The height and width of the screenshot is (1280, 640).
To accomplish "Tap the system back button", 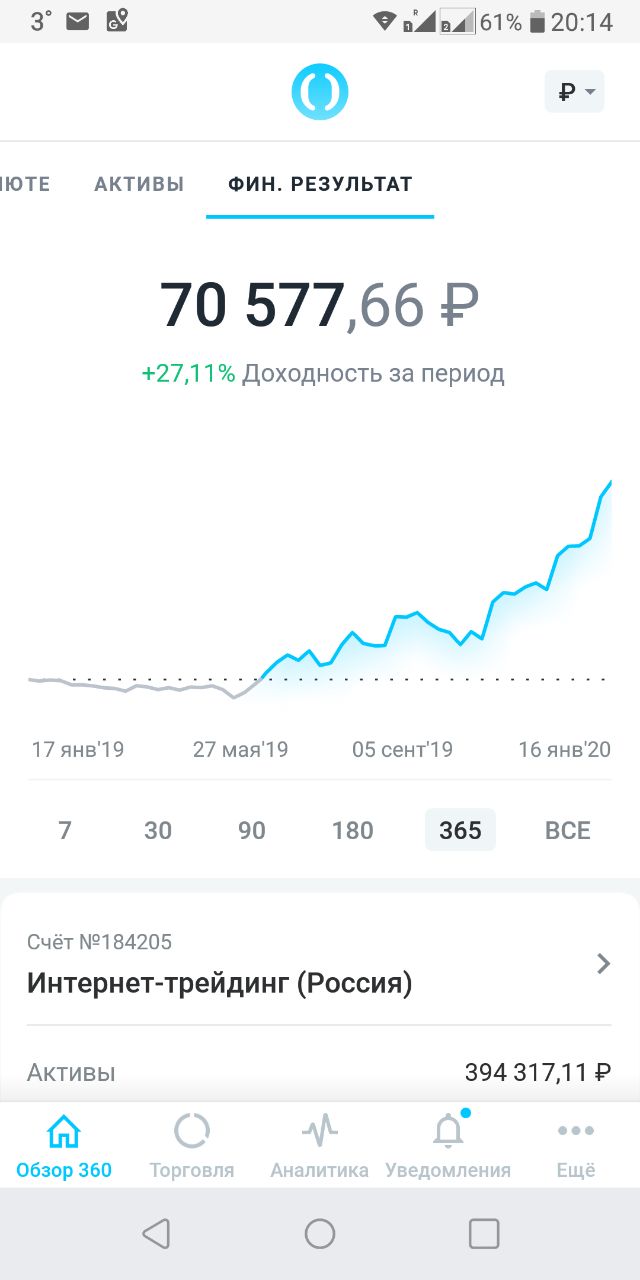I will tap(156, 1234).
